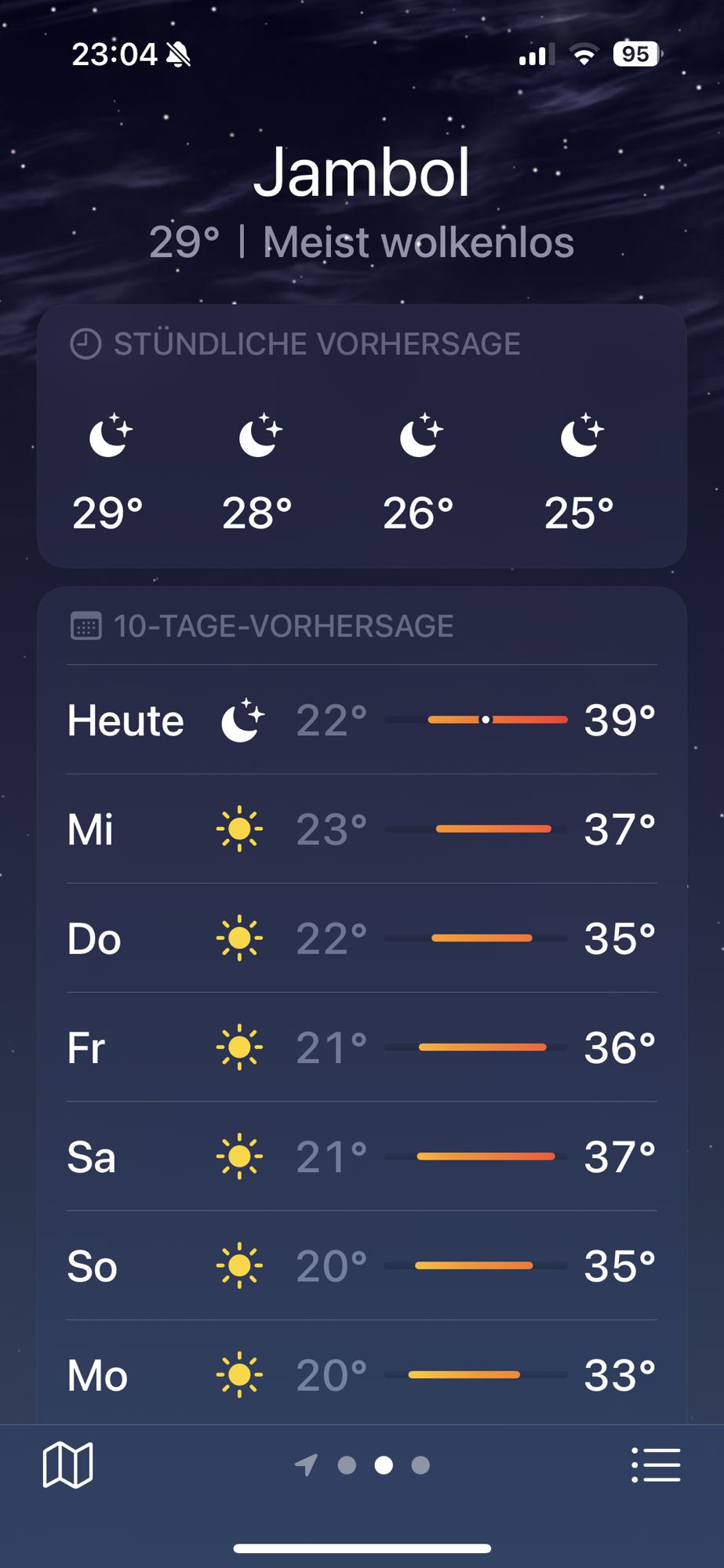724x1568 pixels.
Task: Show Do forecast details
Action: pos(362,938)
